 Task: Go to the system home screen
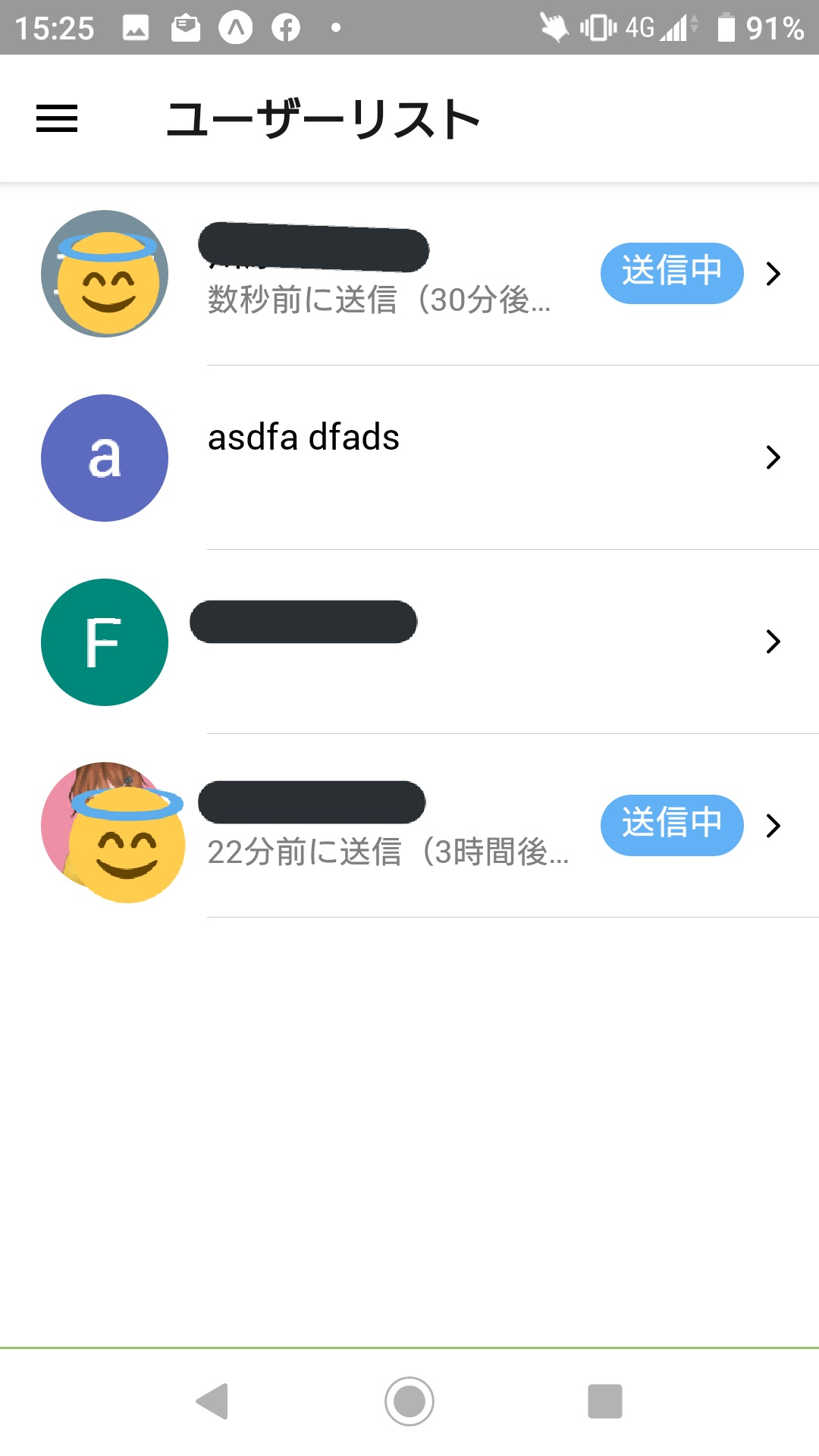(x=409, y=1401)
